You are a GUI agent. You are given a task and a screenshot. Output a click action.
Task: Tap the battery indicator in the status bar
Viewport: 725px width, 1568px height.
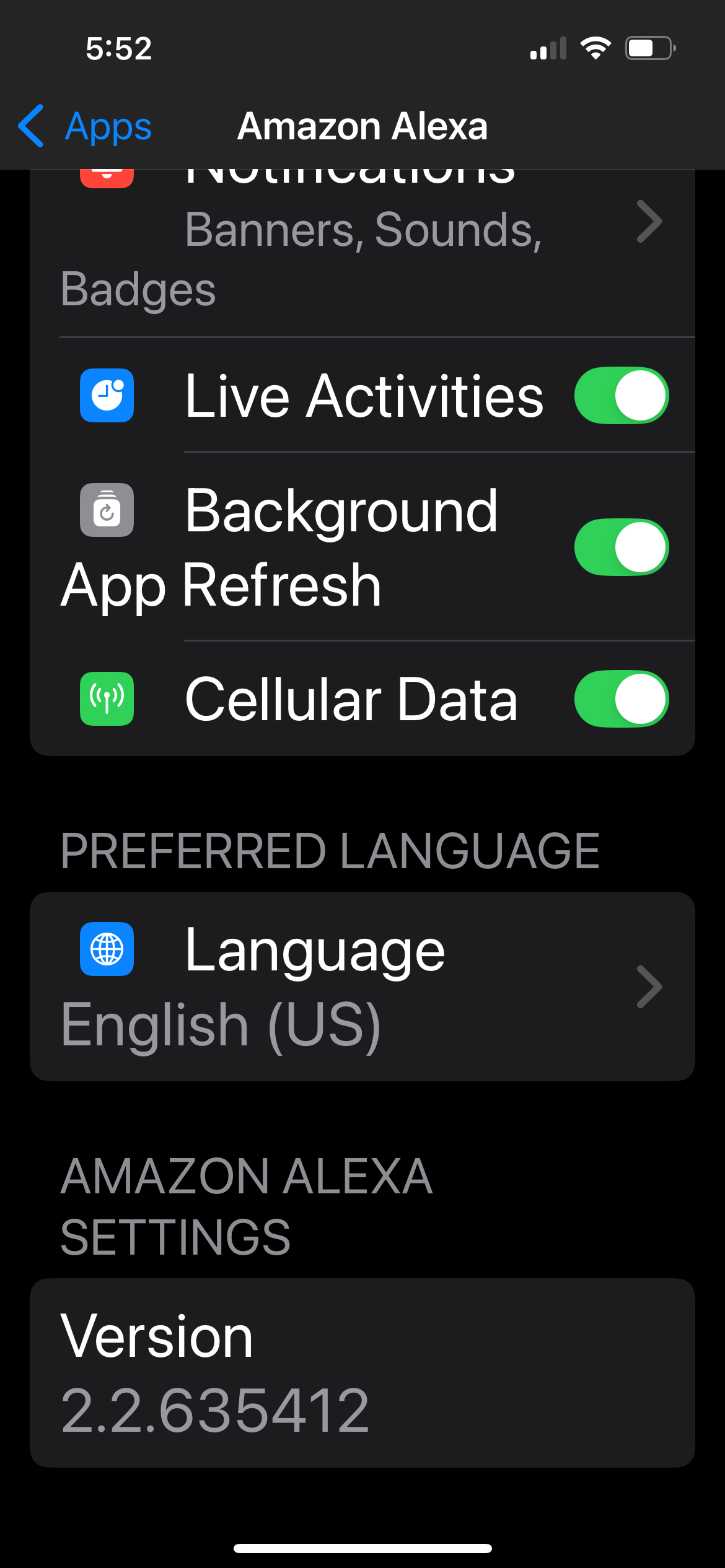point(648,46)
